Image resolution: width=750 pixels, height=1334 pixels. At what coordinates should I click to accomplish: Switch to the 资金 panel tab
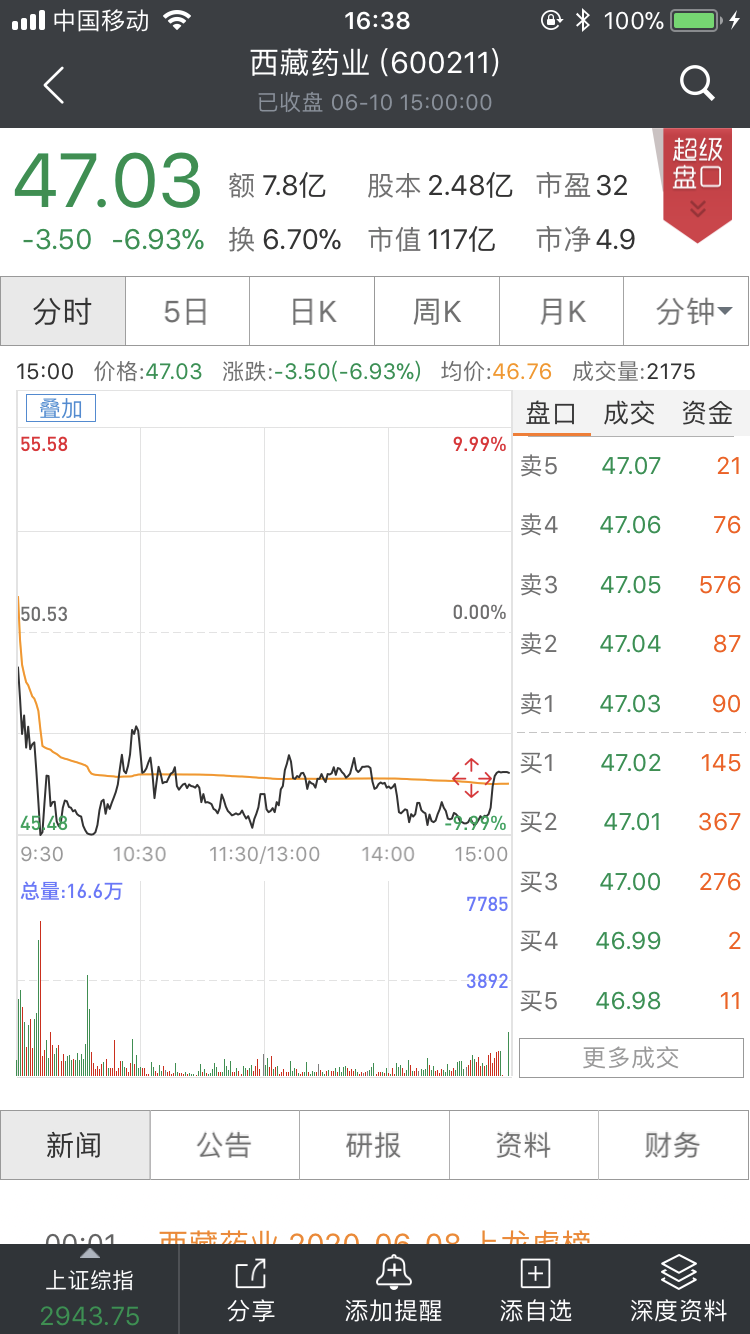point(707,413)
